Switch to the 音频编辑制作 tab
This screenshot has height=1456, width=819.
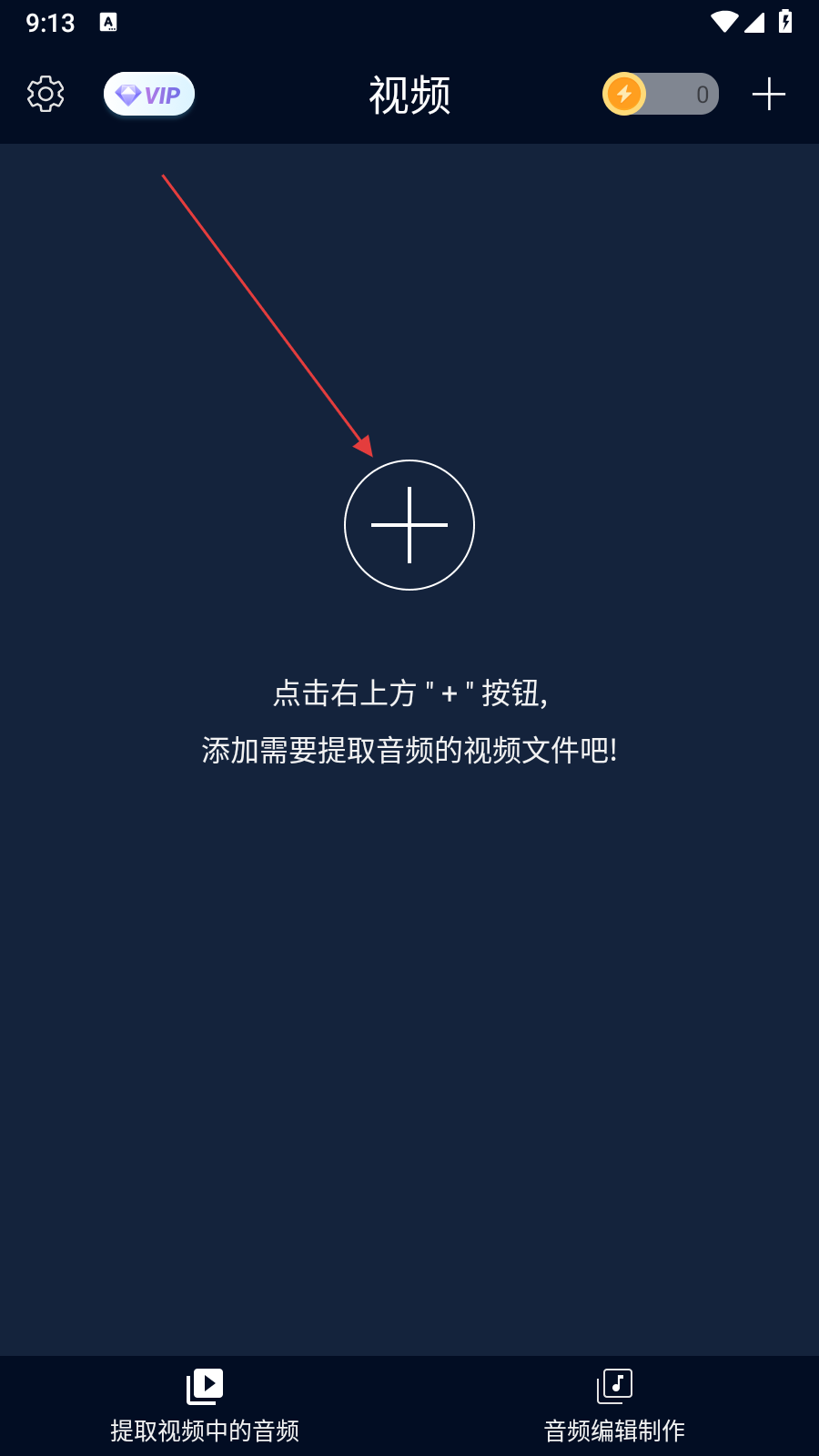pyautogui.click(x=614, y=1406)
